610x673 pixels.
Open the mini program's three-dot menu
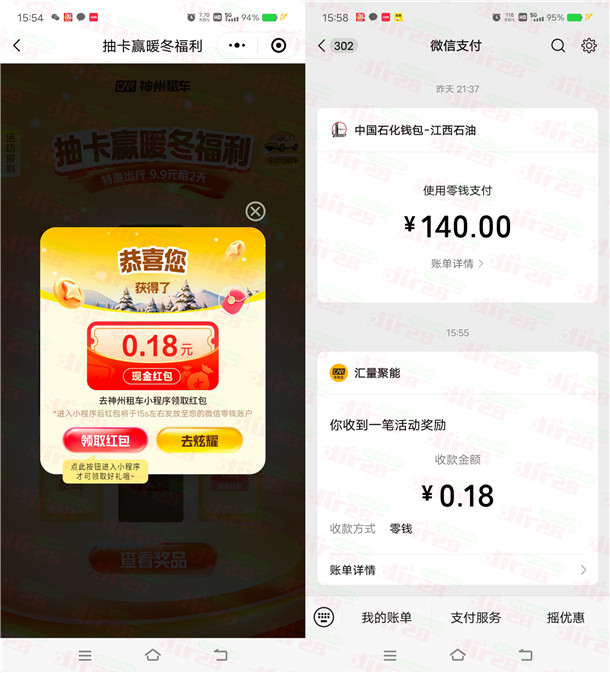[x=236, y=45]
